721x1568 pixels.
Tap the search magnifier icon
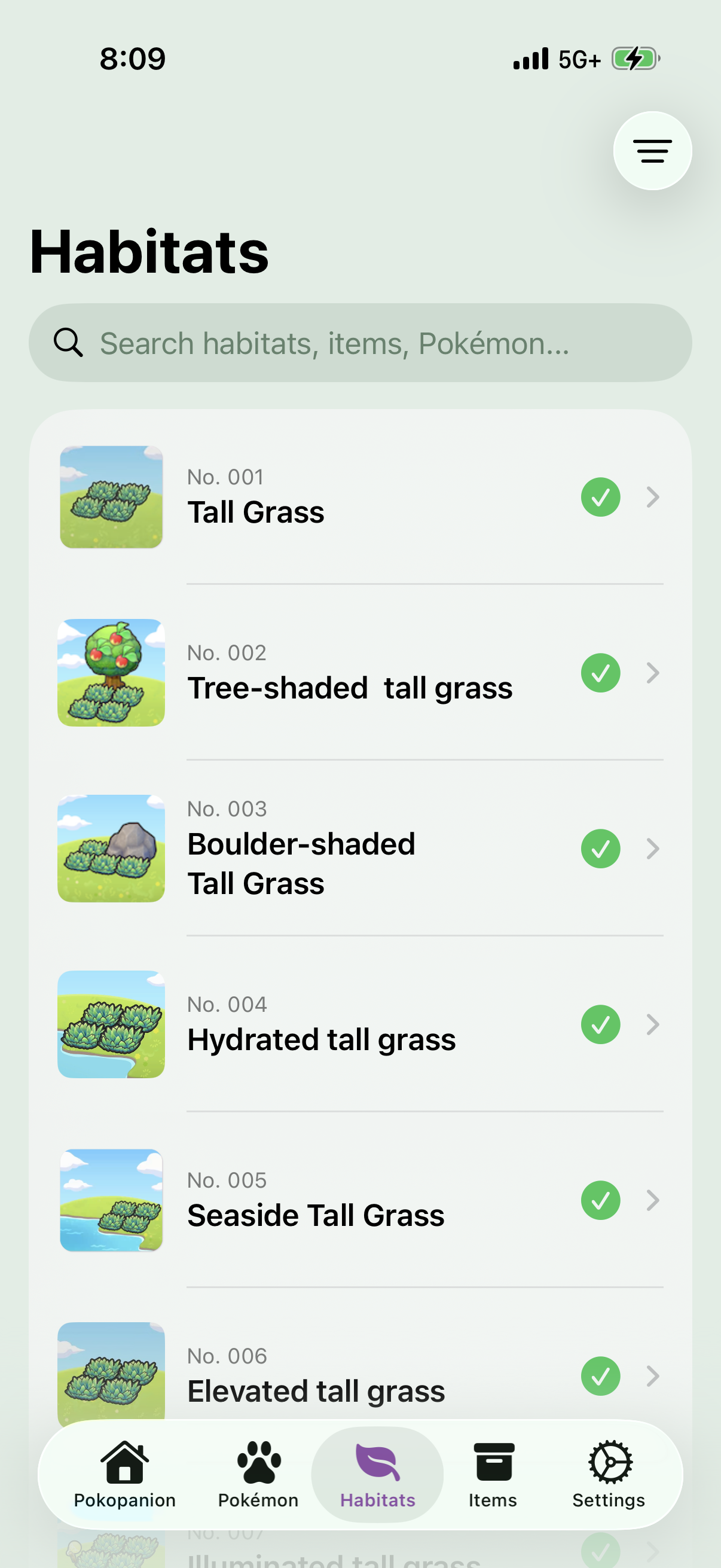(x=68, y=342)
